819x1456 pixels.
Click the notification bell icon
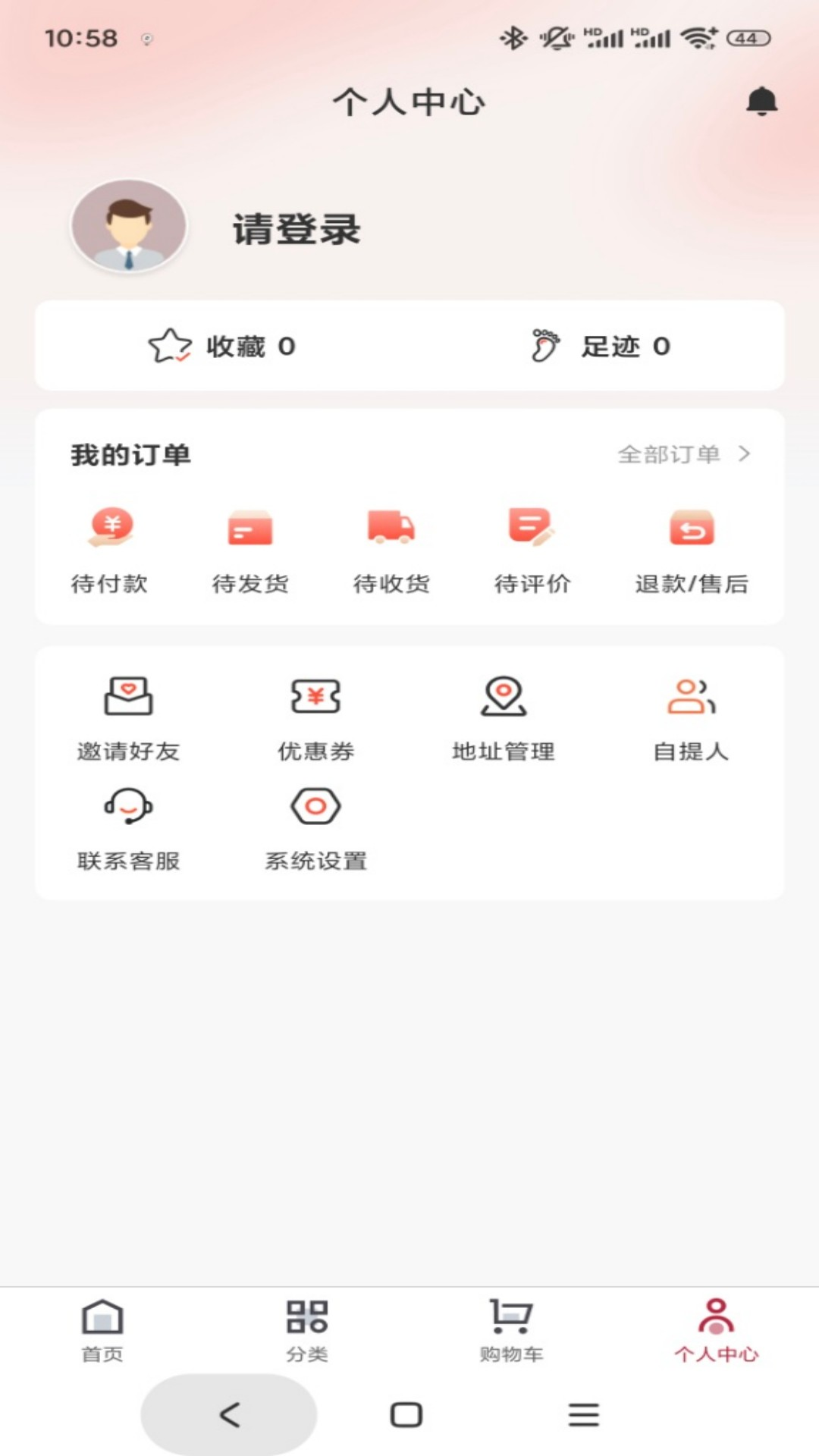(x=761, y=102)
